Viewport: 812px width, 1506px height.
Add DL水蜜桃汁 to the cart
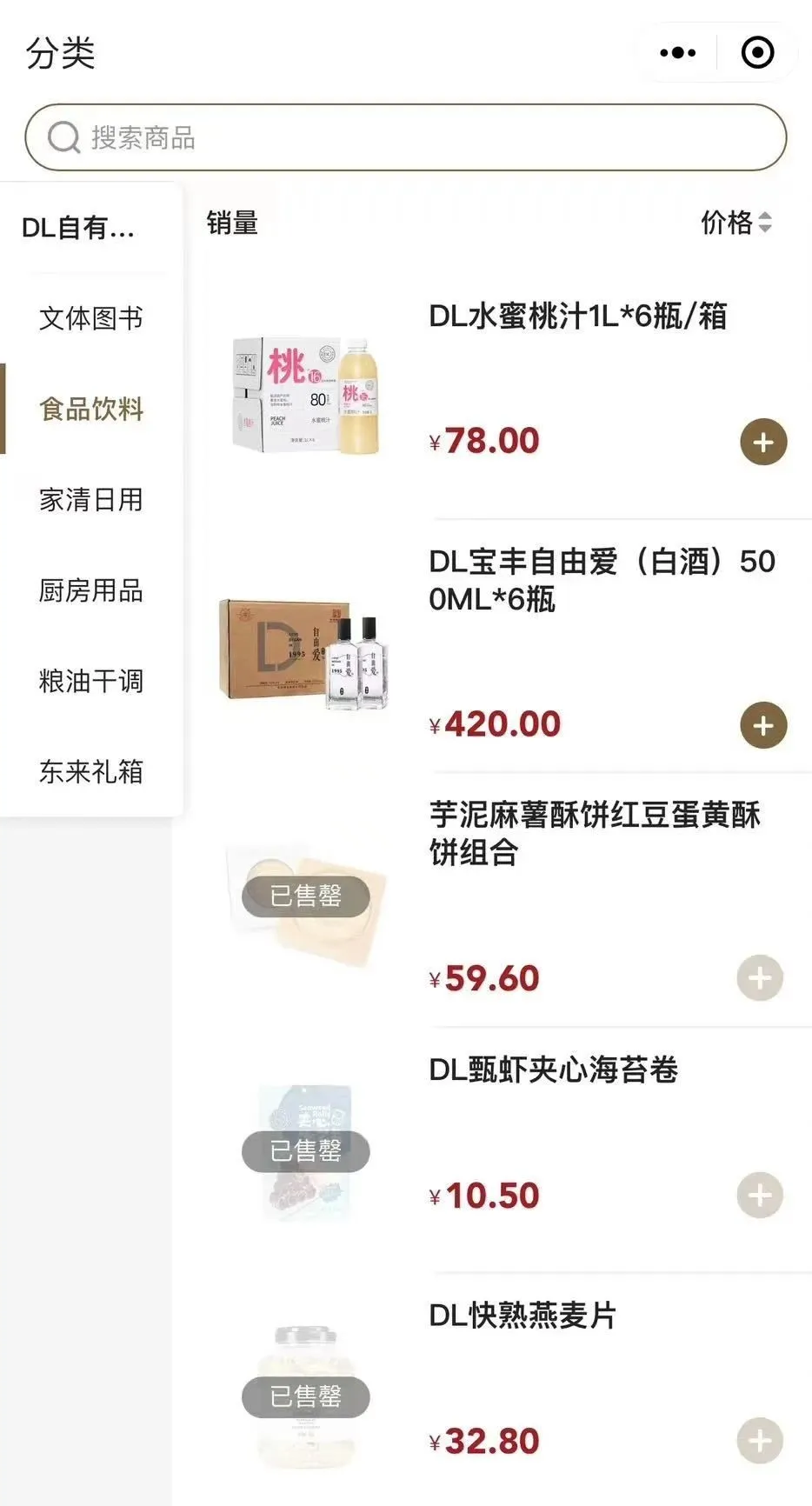pos(763,443)
